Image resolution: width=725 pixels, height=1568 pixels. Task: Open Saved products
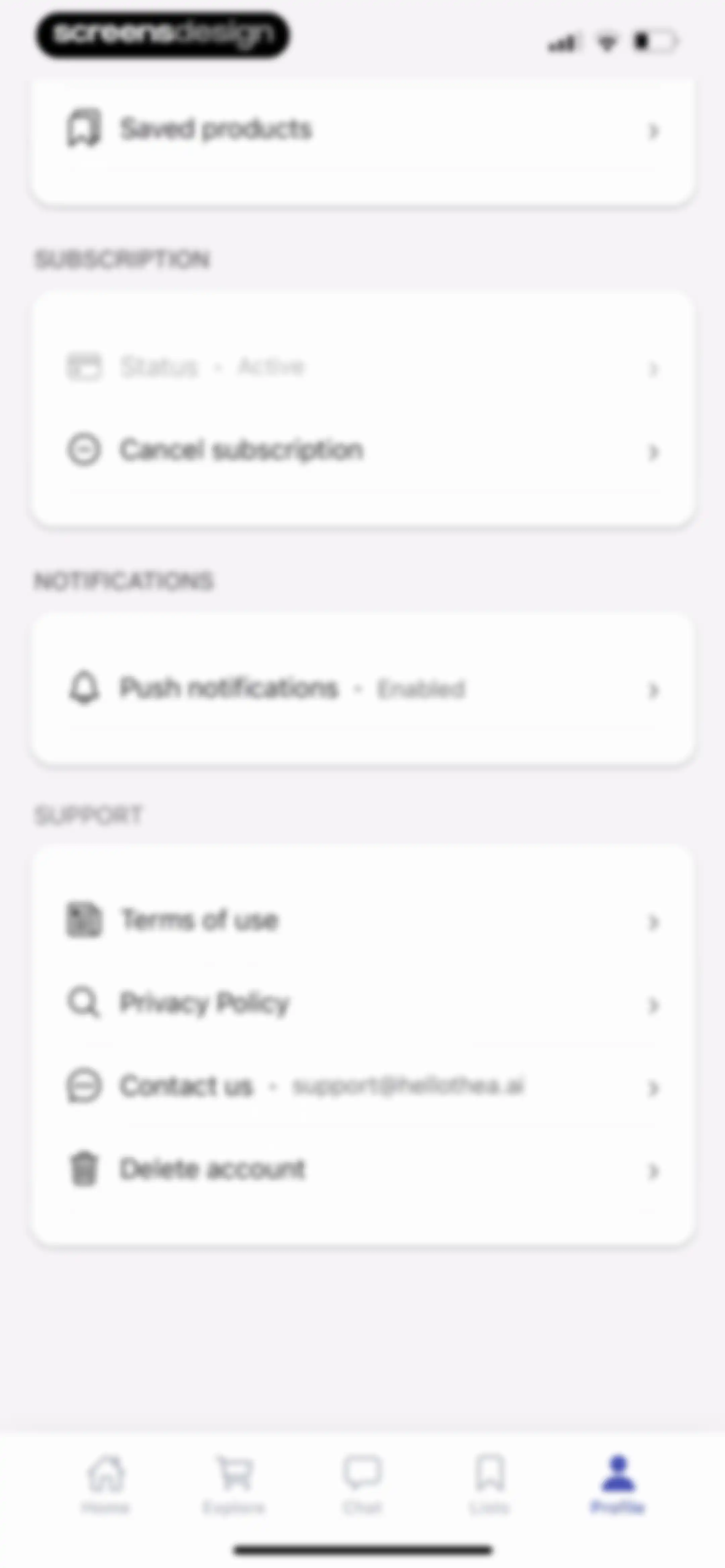(363, 130)
